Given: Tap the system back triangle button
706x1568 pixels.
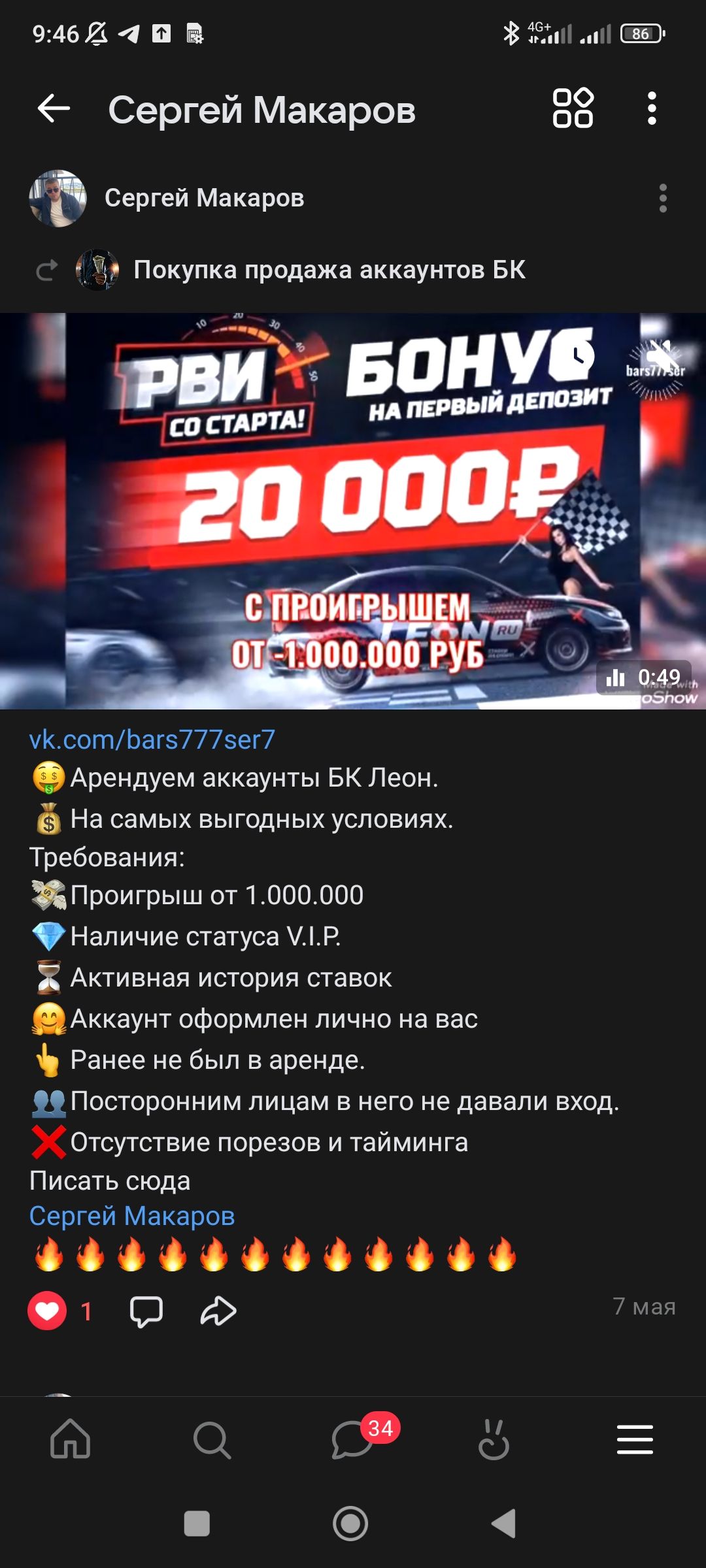Looking at the screenshot, I should (505, 1524).
